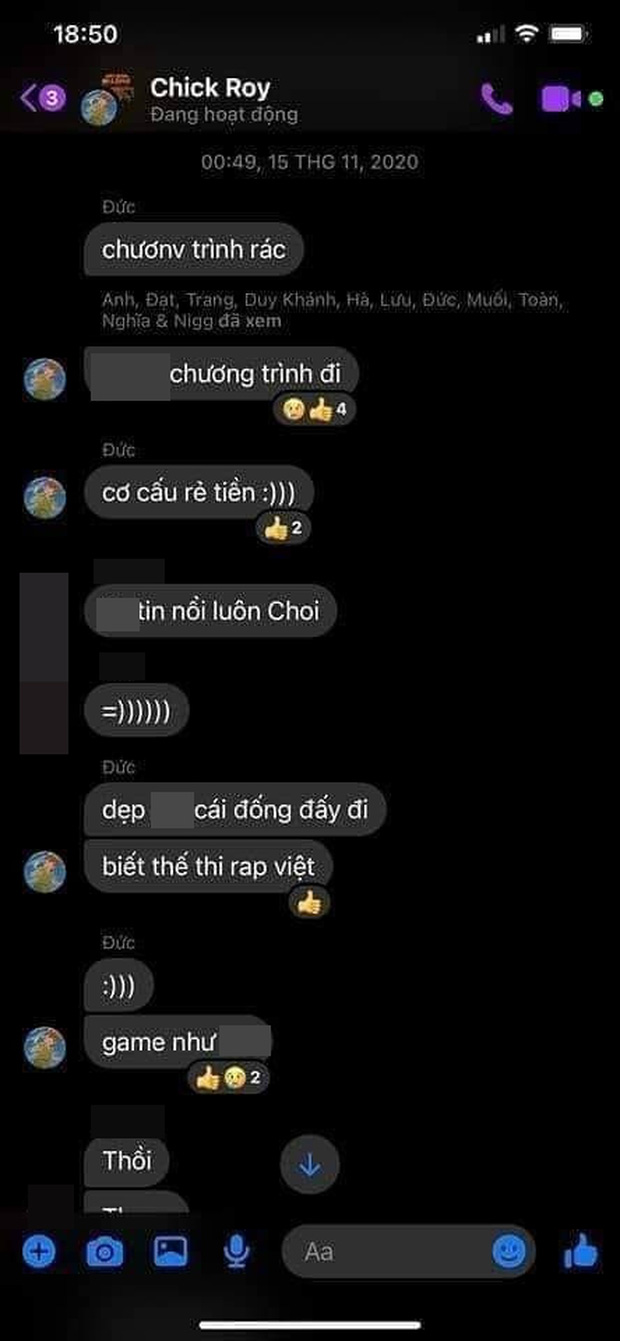Open the emoji picker in the message box

509,1251
